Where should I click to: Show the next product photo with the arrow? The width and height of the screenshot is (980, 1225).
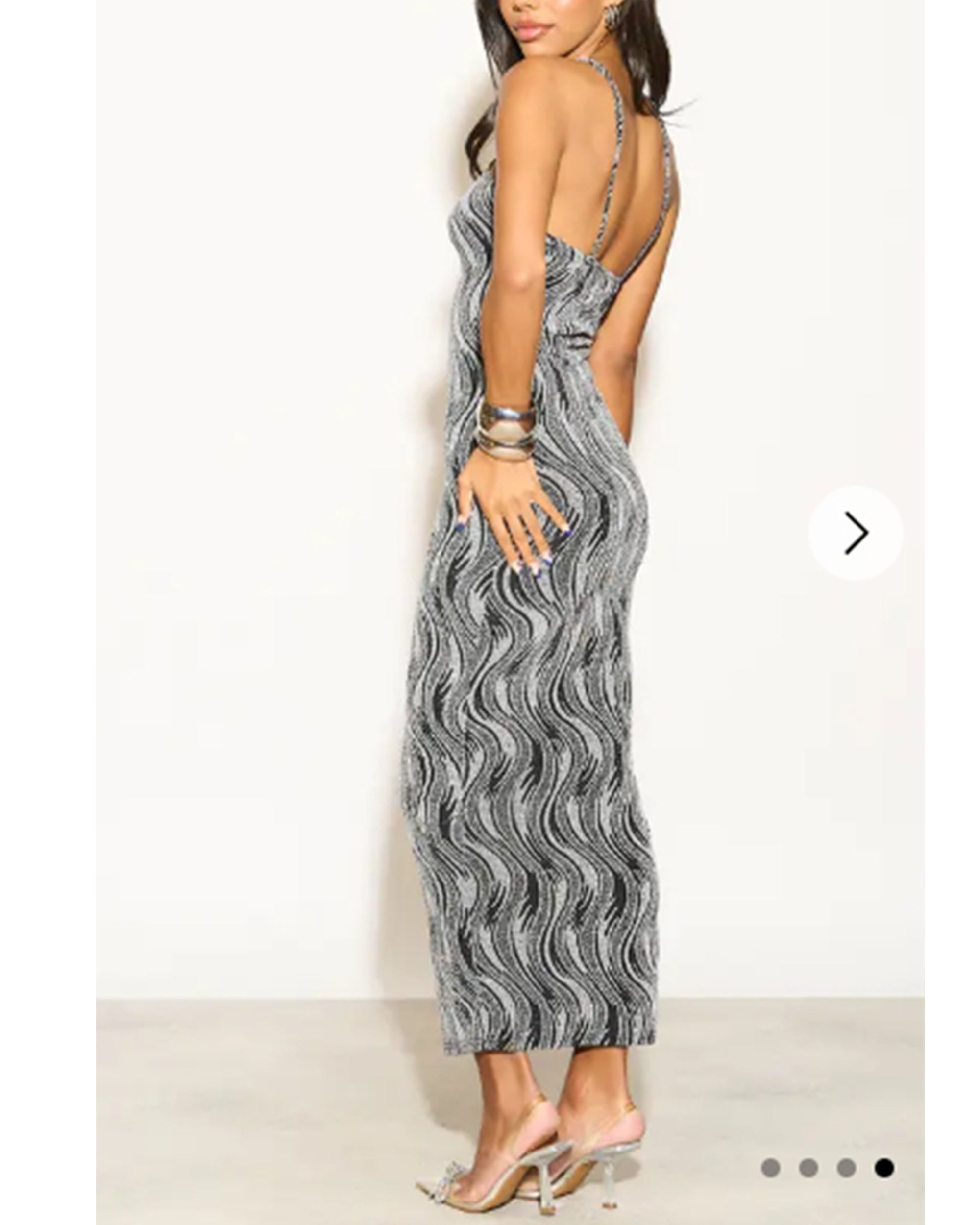click(855, 533)
